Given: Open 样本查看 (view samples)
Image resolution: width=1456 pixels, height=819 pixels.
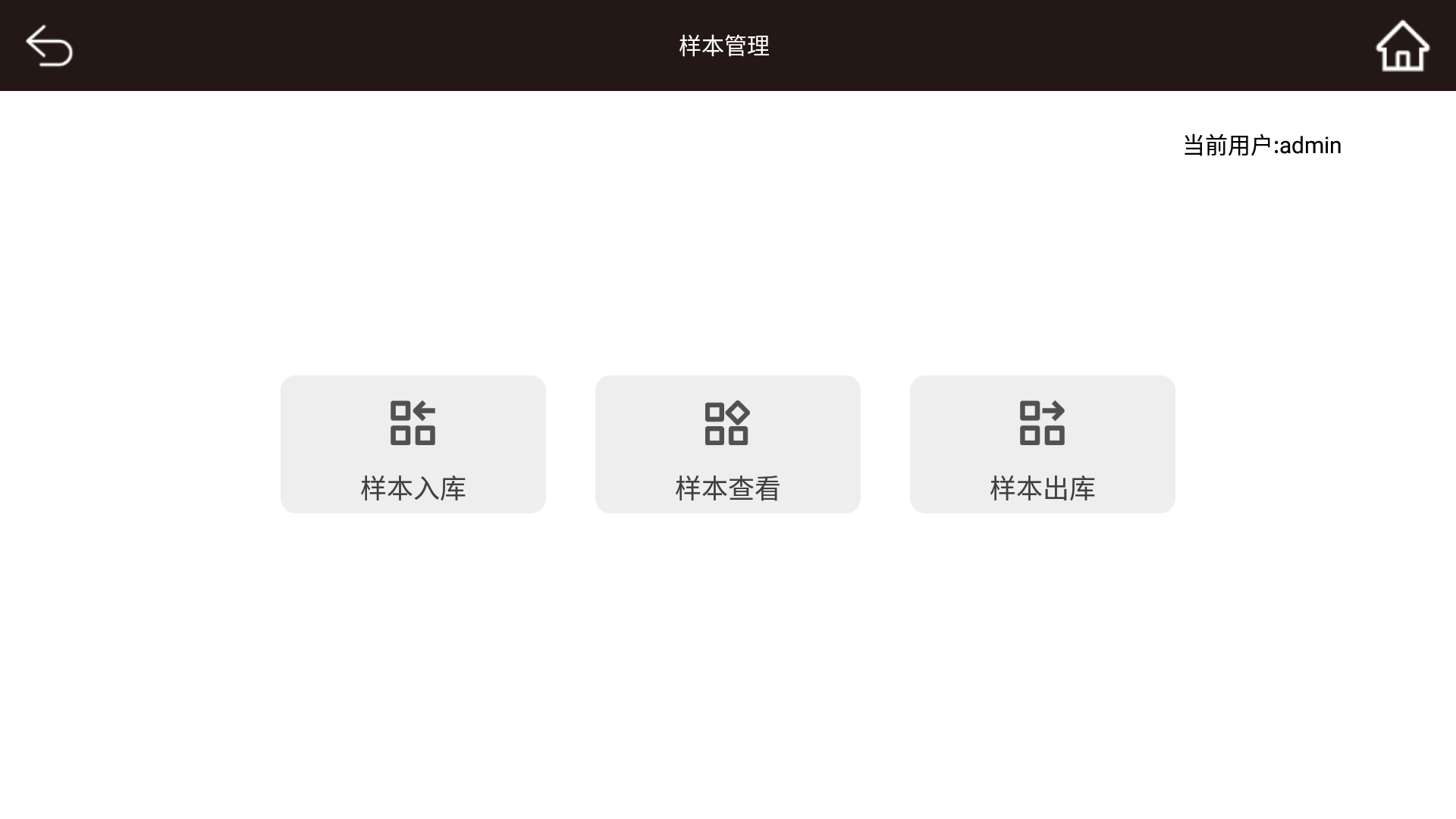Looking at the screenshot, I should 728,444.
